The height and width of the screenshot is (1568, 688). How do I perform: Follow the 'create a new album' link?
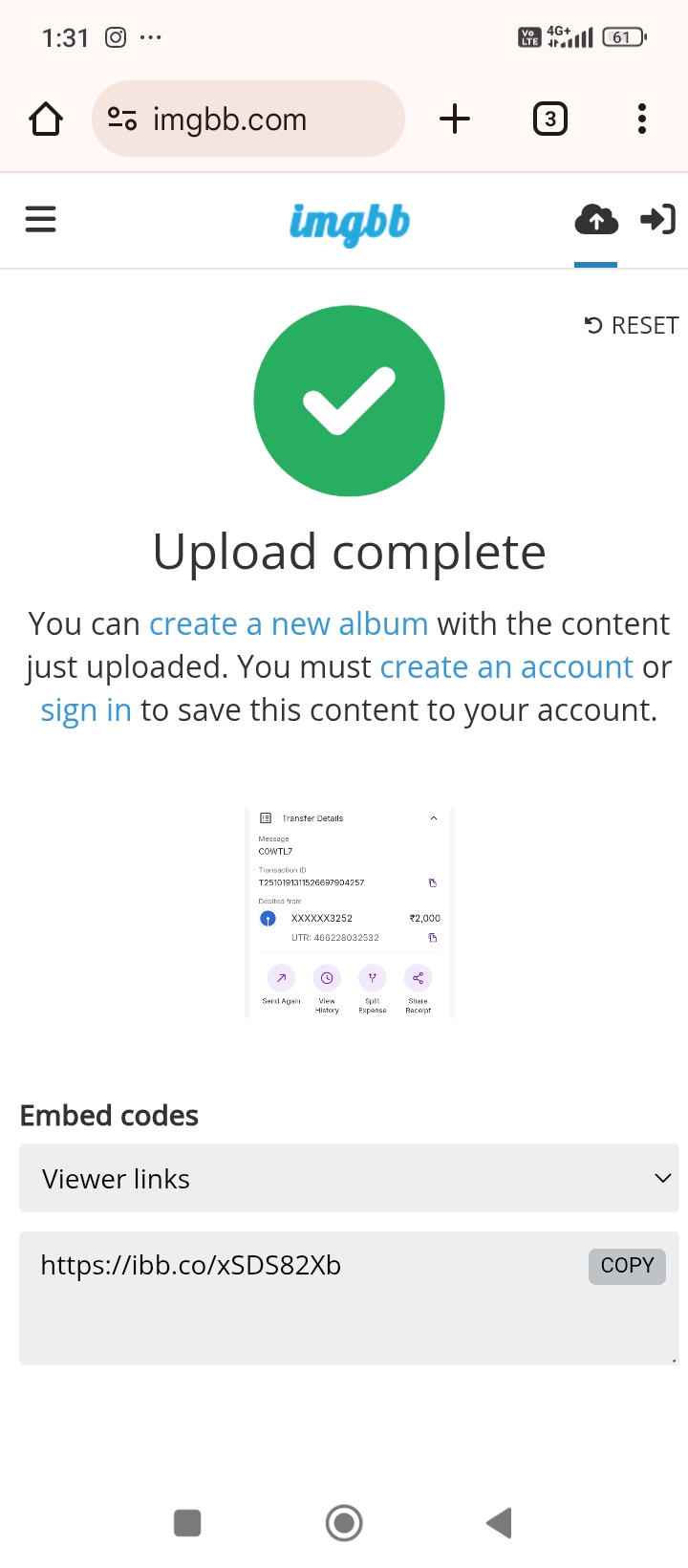coord(289,623)
